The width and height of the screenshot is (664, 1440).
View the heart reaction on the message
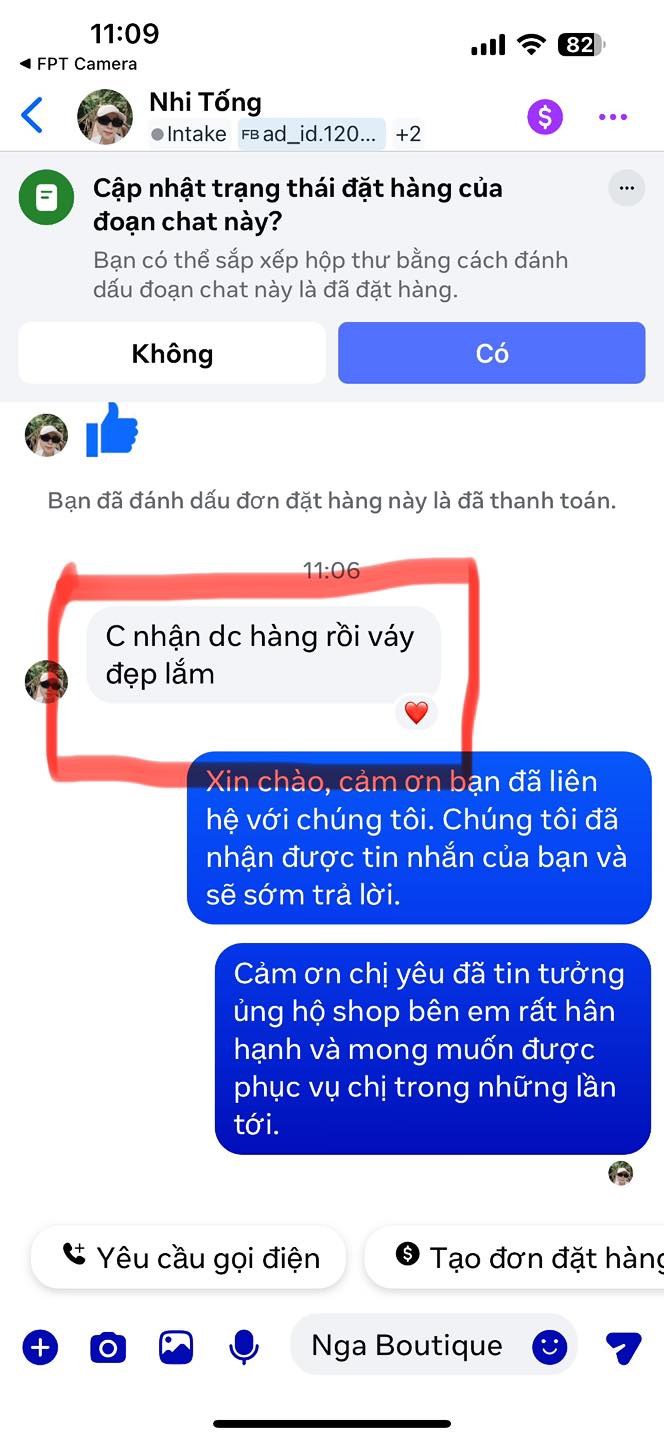[x=416, y=713]
